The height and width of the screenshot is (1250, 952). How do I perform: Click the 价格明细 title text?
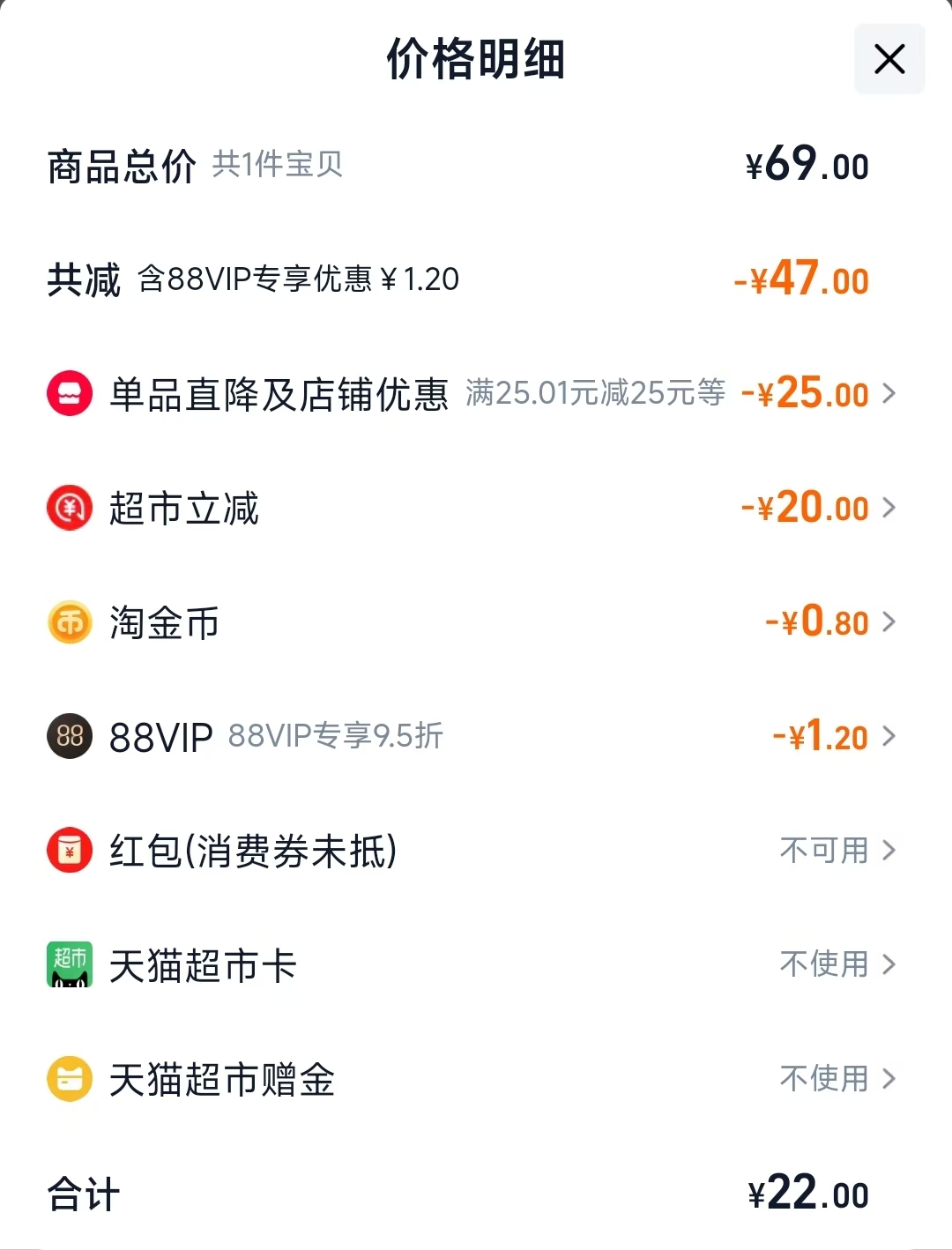click(x=476, y=60)
